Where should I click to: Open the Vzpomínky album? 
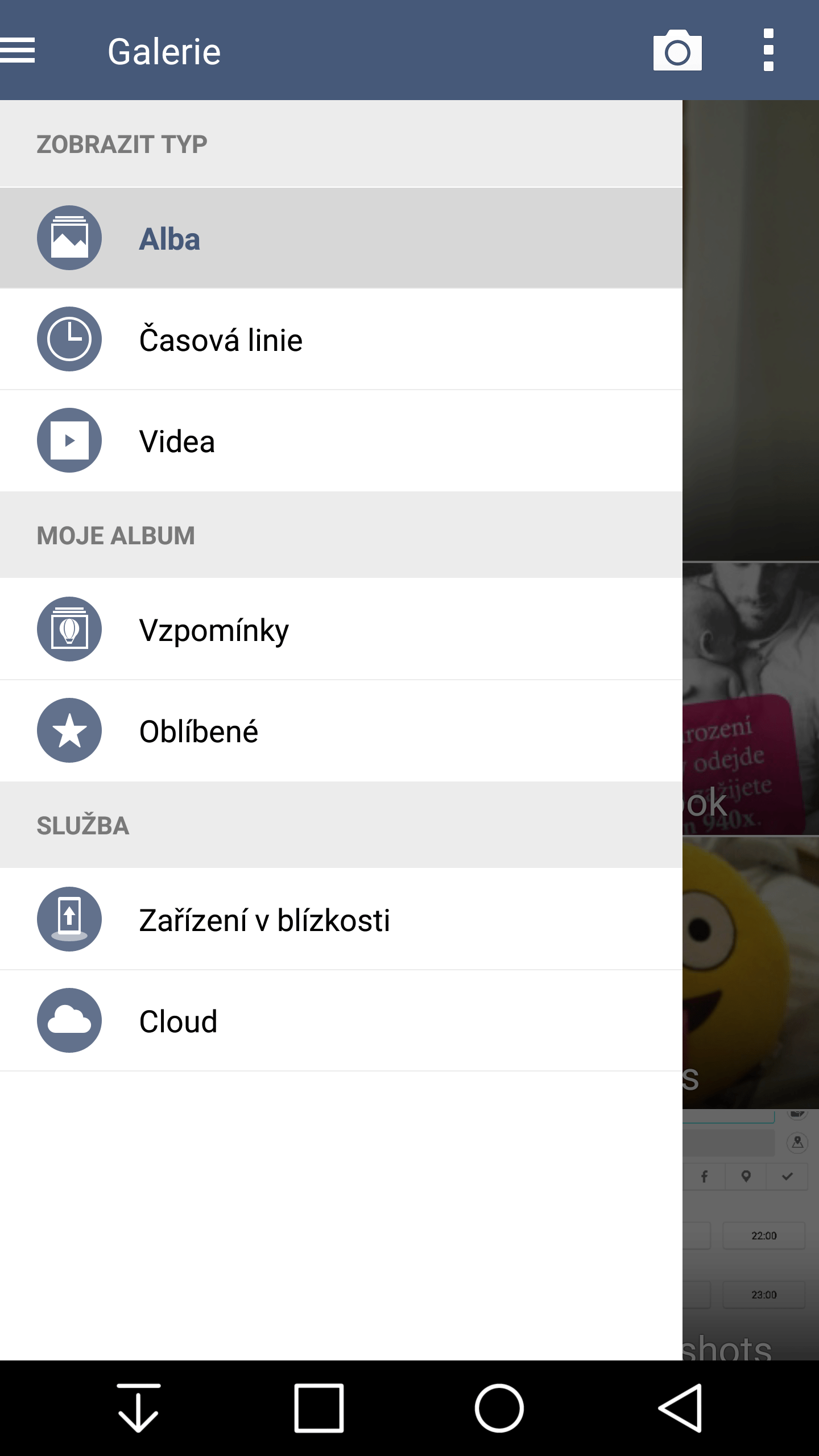pyautogui.click(x=341, y=630)
